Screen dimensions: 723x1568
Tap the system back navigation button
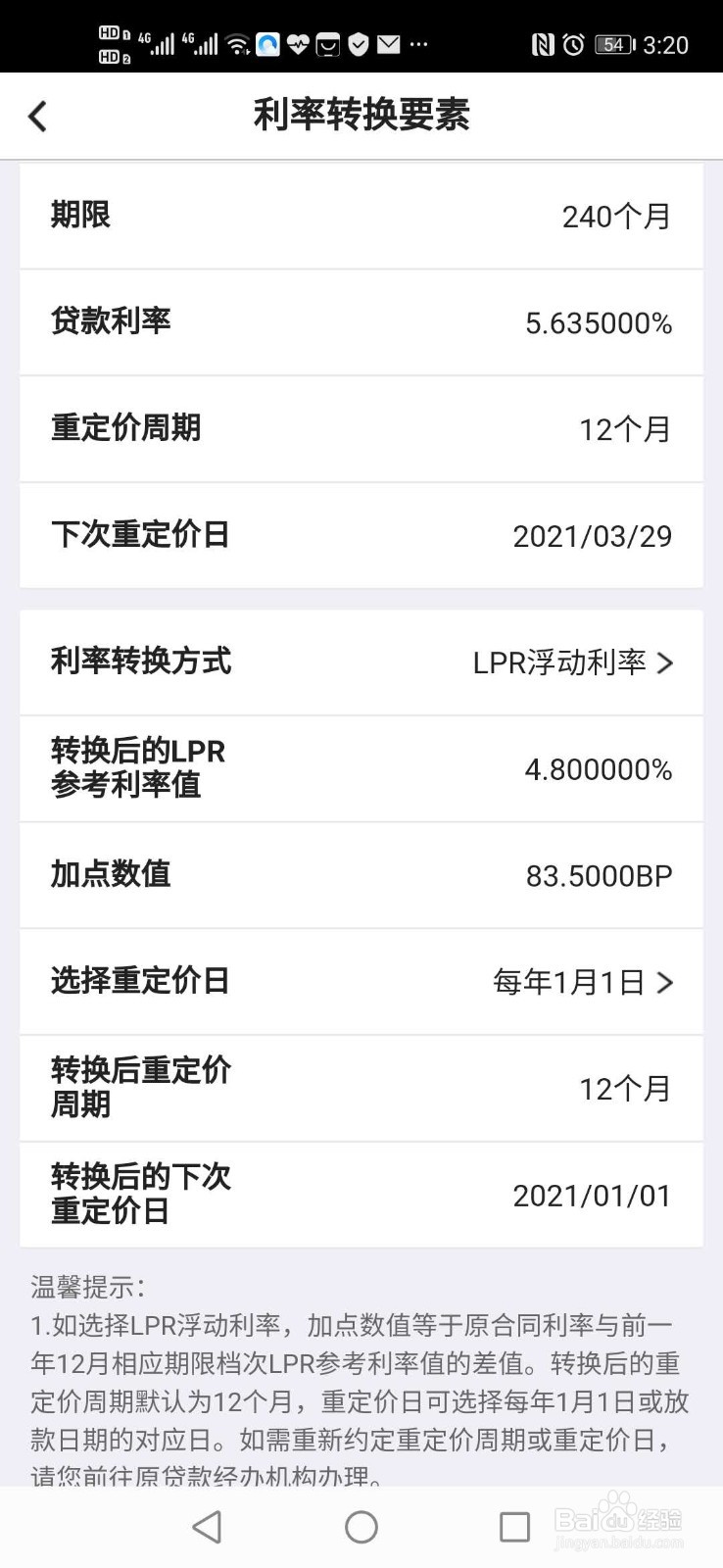207,1527
